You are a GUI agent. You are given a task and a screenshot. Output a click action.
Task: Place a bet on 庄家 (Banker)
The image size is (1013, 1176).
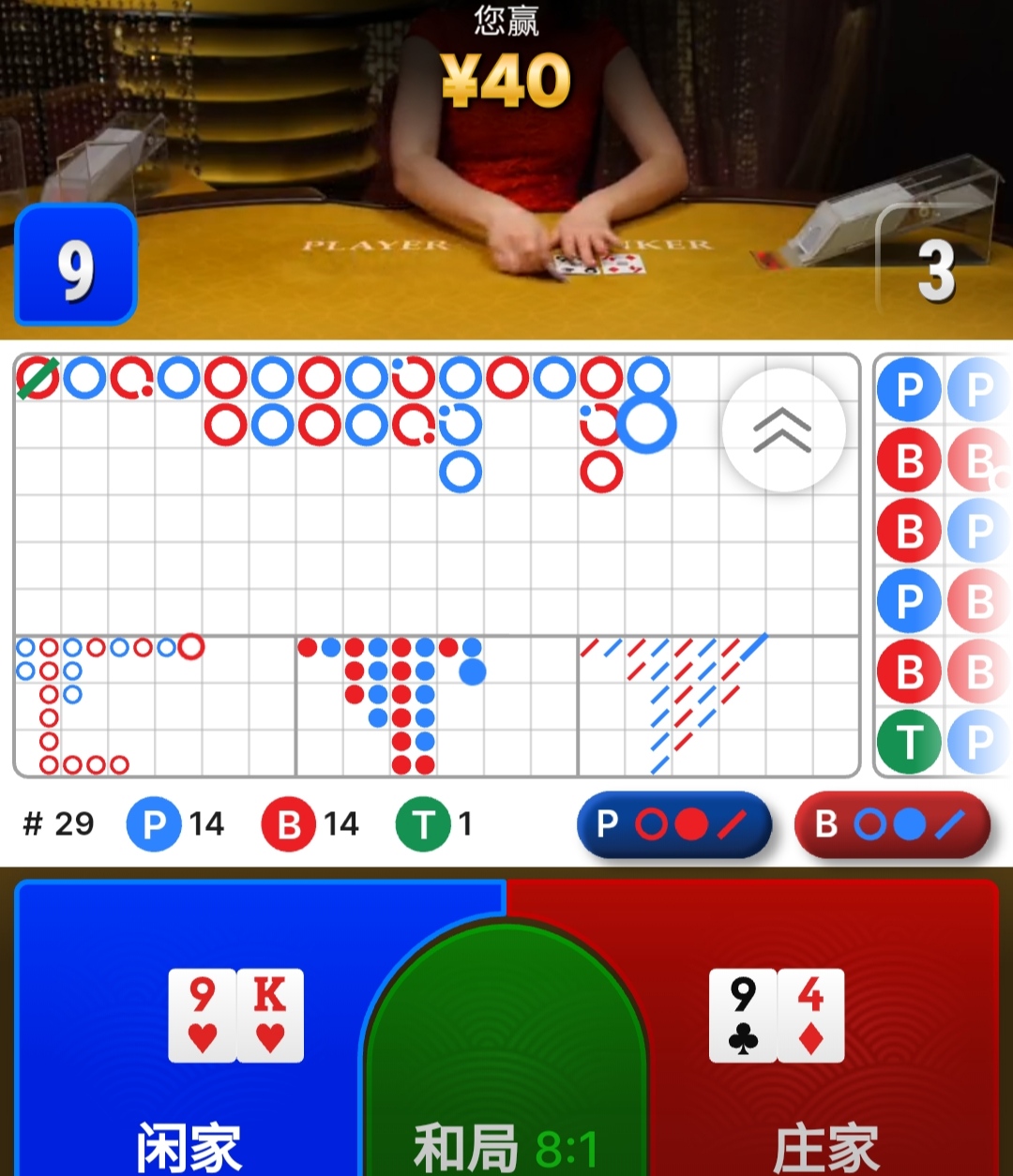pos(825,1032)
